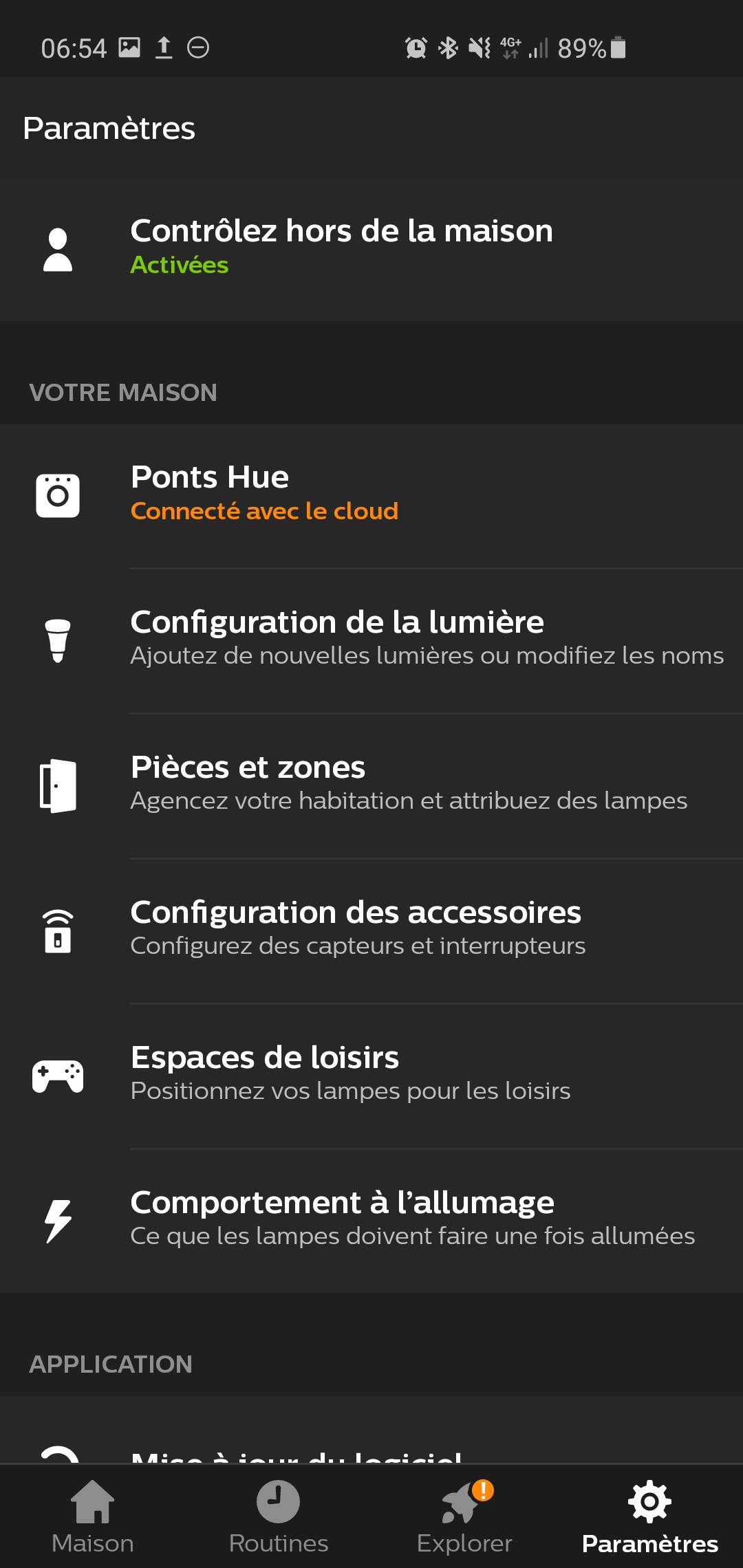Open Ponts Hue settings
743x1568 pixels.
click(371, 496)
